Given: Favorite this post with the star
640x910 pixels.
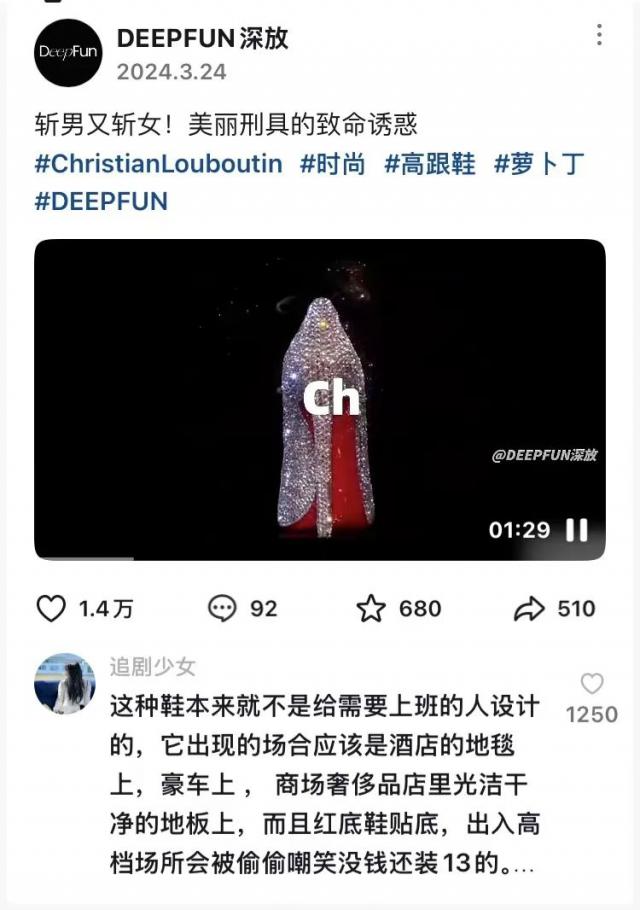Looking at the screenshot, I should click(371, 608).
